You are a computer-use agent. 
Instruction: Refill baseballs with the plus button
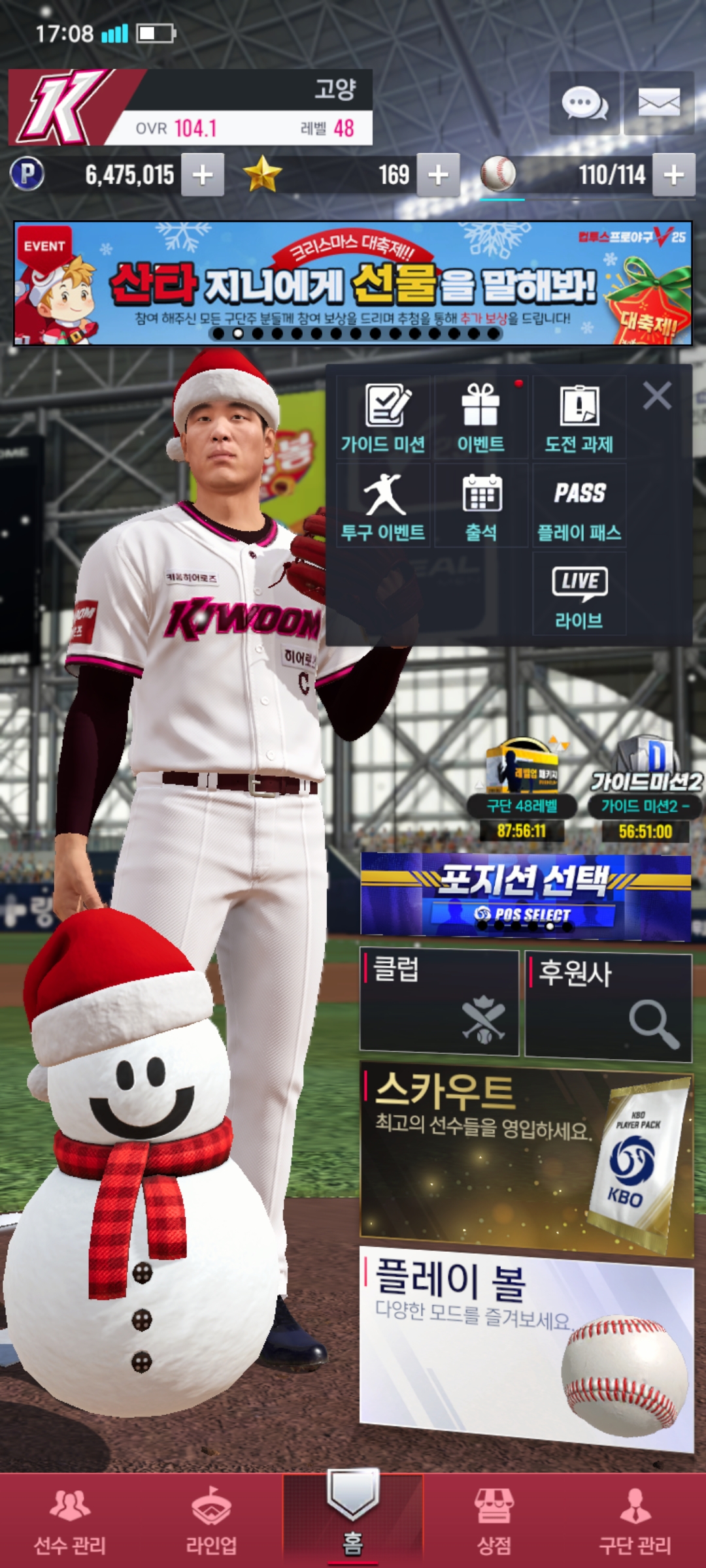coord(674,174)
